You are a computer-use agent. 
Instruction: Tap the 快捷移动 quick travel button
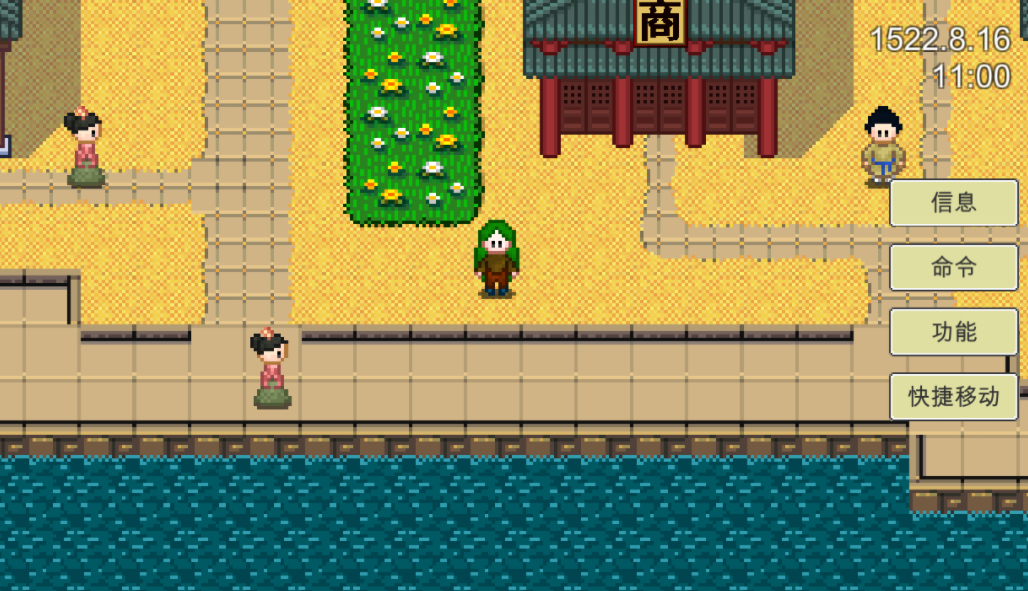point(953,397)
